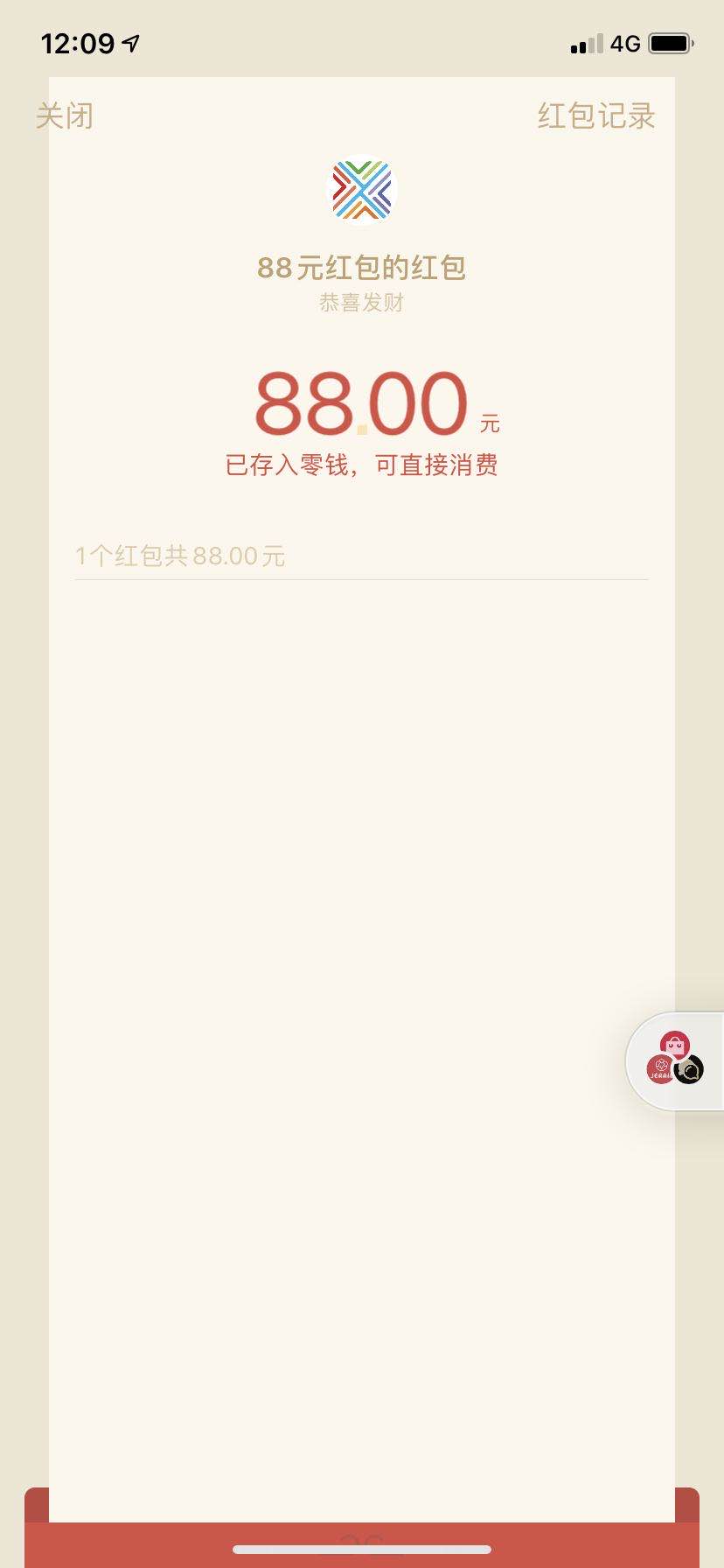
Task: Open 红包记录 history
Action: pos(596,115)
